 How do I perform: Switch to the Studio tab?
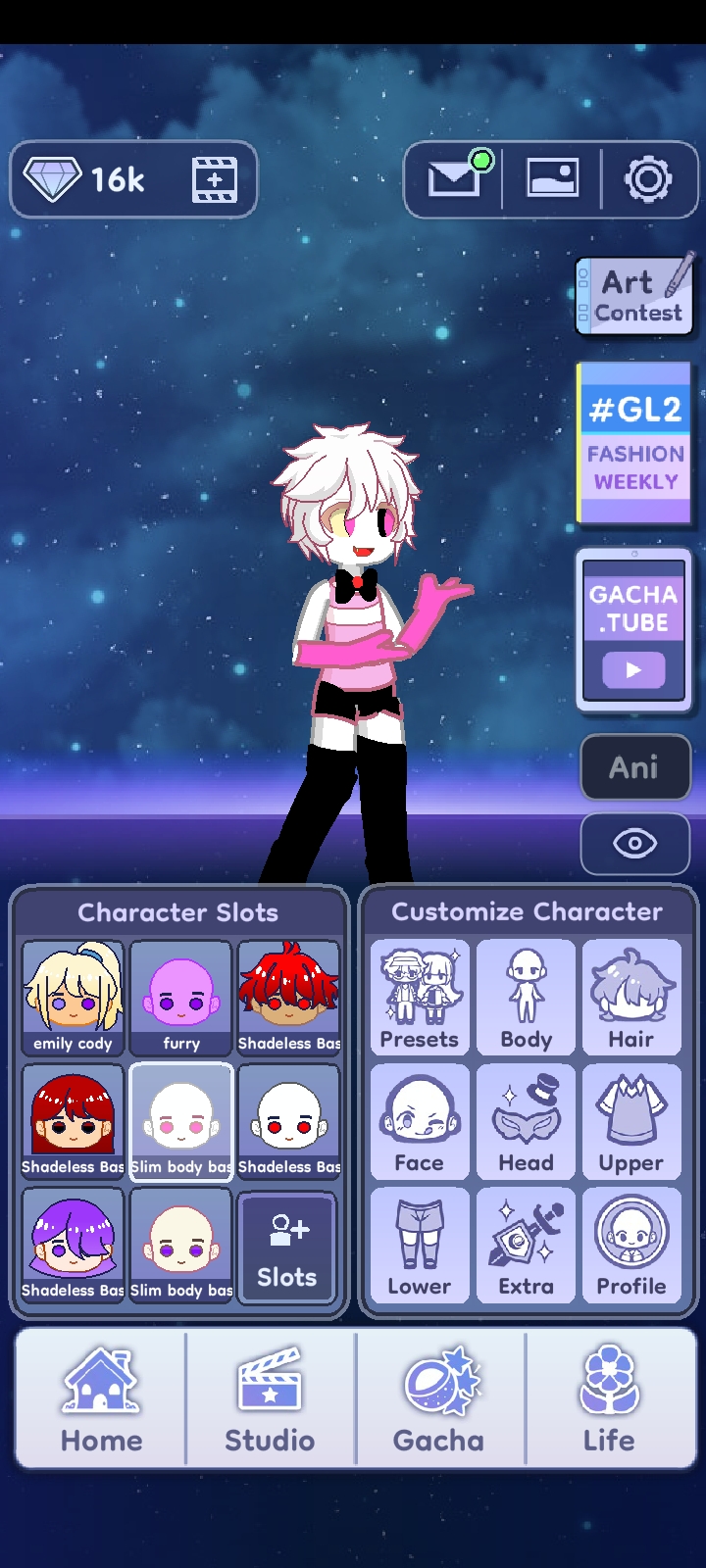[270, 1399]
